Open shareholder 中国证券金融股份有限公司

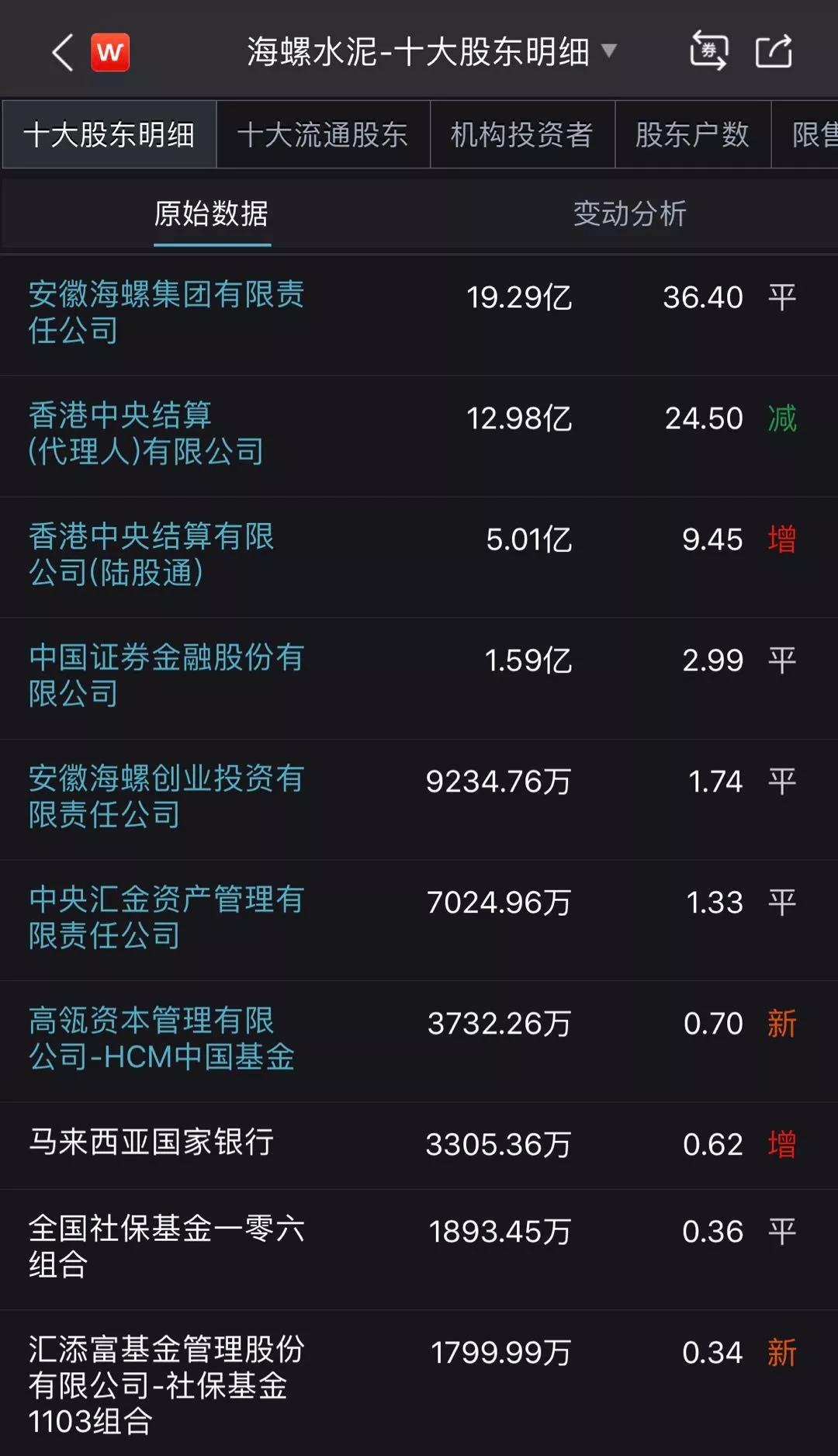166,675
